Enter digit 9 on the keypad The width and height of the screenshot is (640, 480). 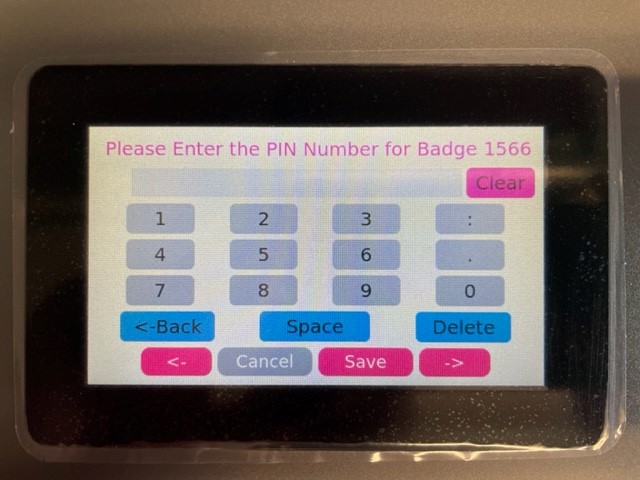[x=366, y=291]
